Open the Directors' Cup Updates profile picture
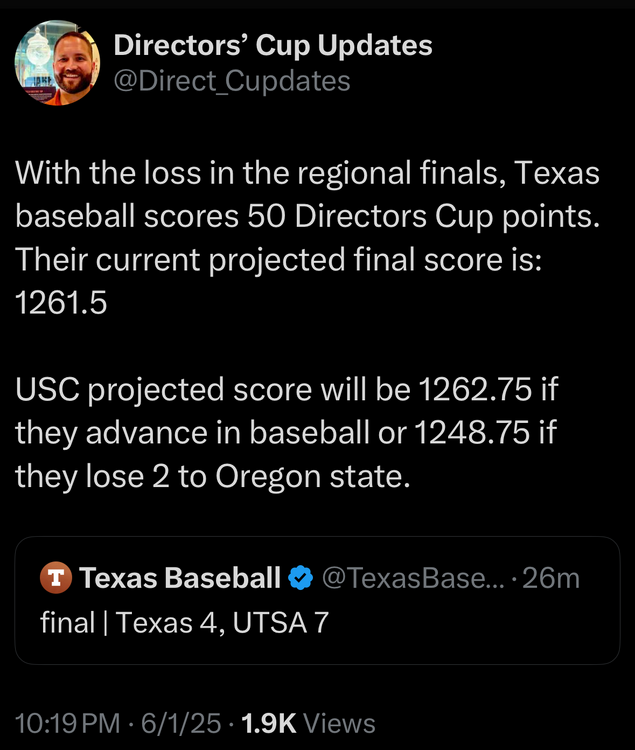The image size is (635, 750). pos(57,63)
